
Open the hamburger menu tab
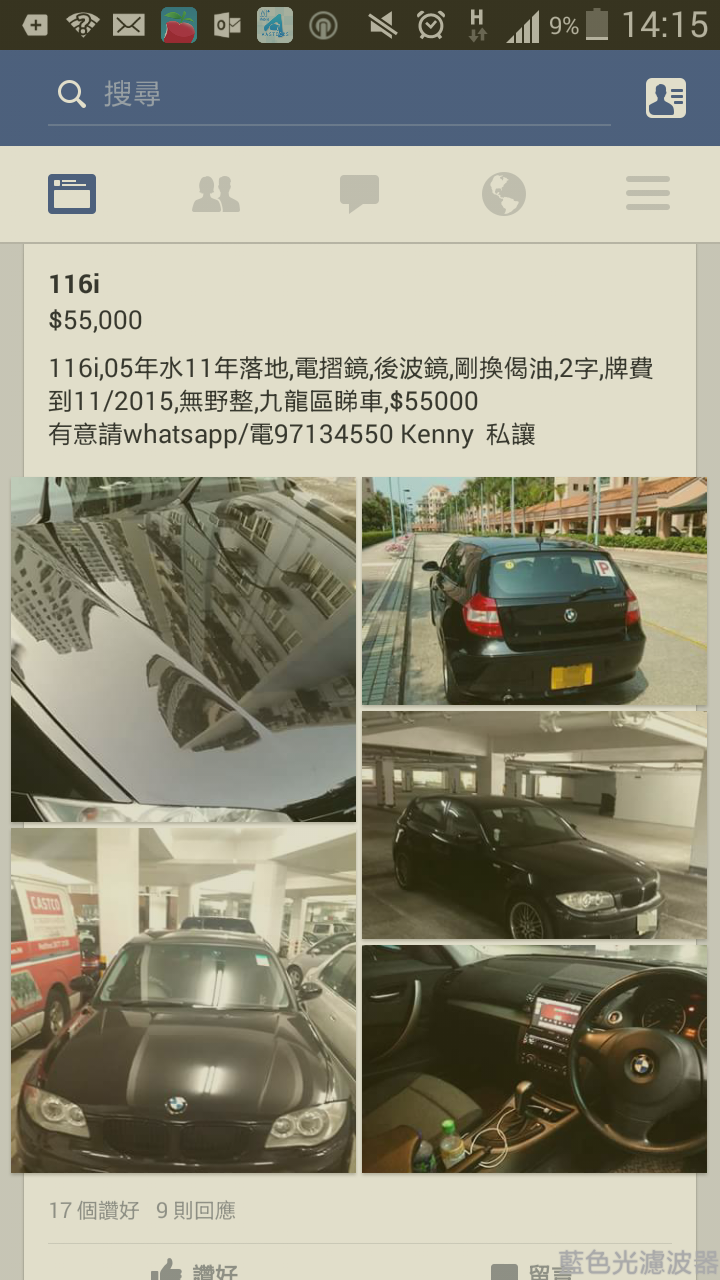[x=647, y=193]
